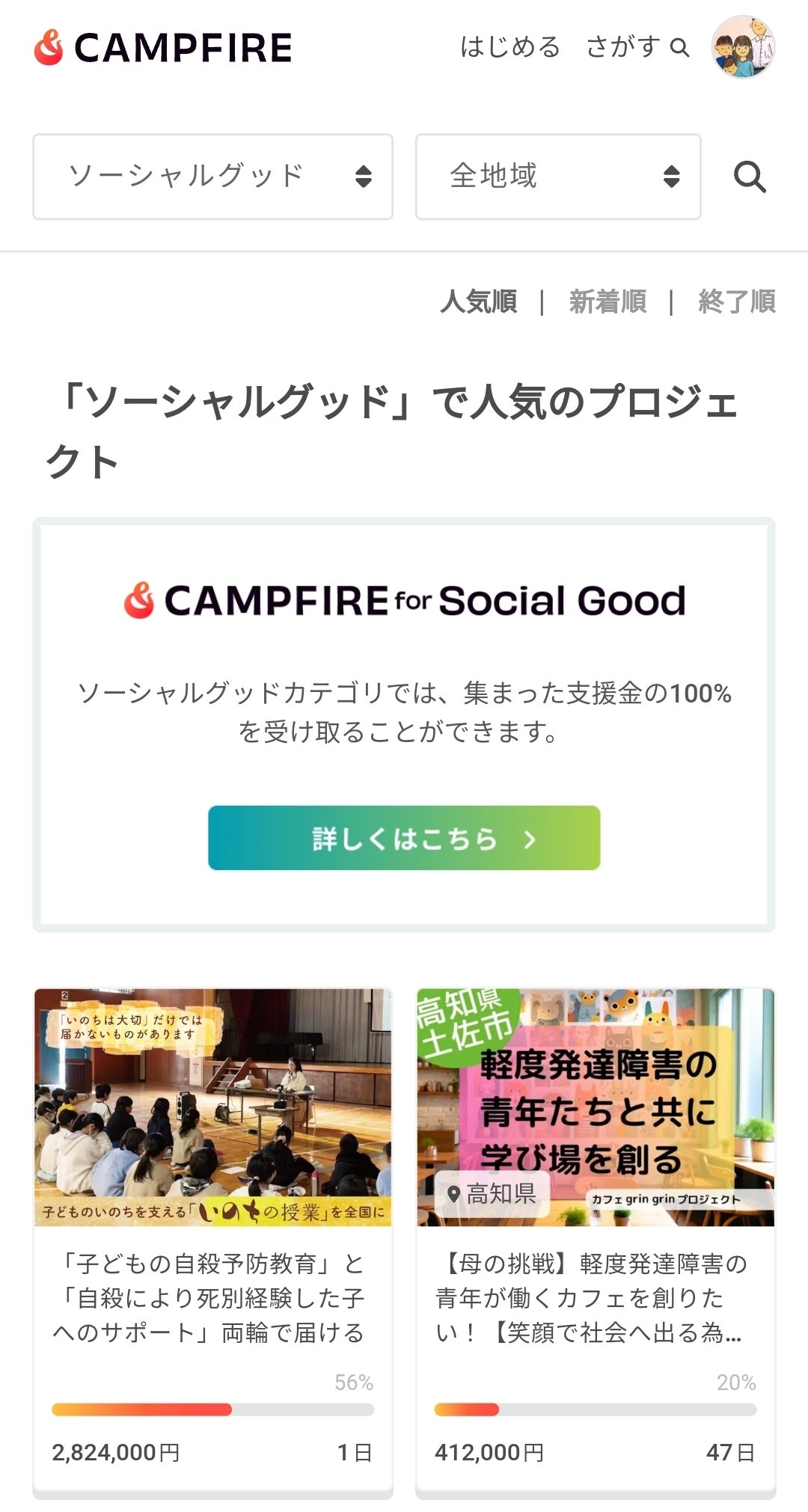Open the 子どもの自殺予防教育 project card
This screenshot has height=1512, width=808.
213,1242
